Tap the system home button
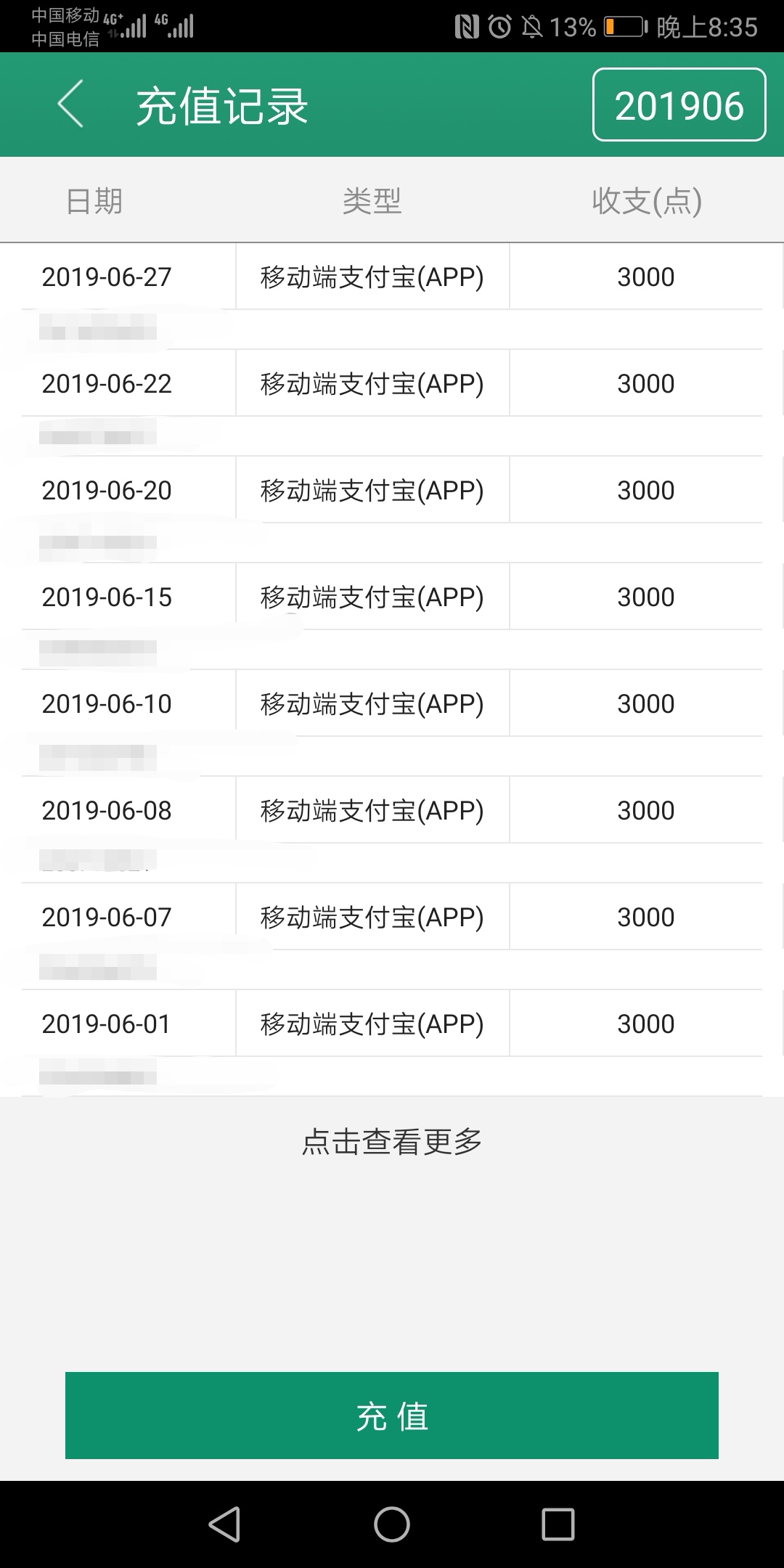The height and width of the screenshot is (1568, 784). click(x=392, y=1524)
